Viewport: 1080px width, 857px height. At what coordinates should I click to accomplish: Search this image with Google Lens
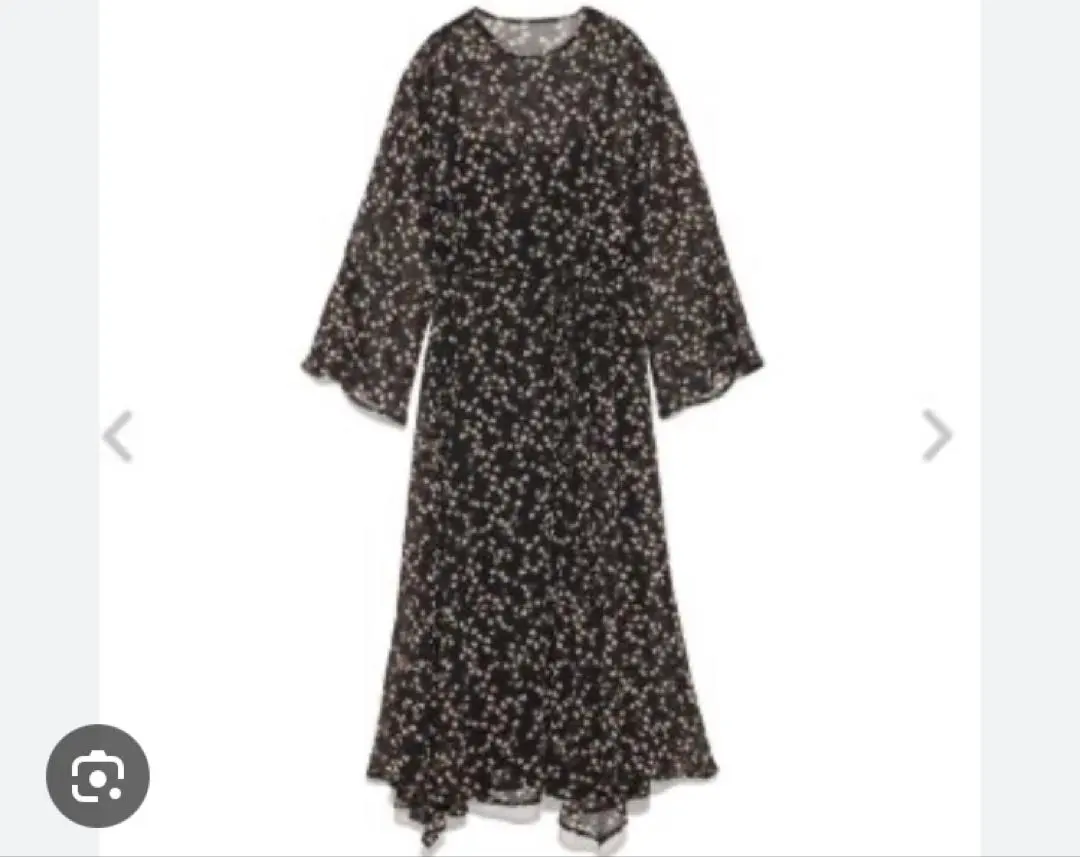[97, 775]
